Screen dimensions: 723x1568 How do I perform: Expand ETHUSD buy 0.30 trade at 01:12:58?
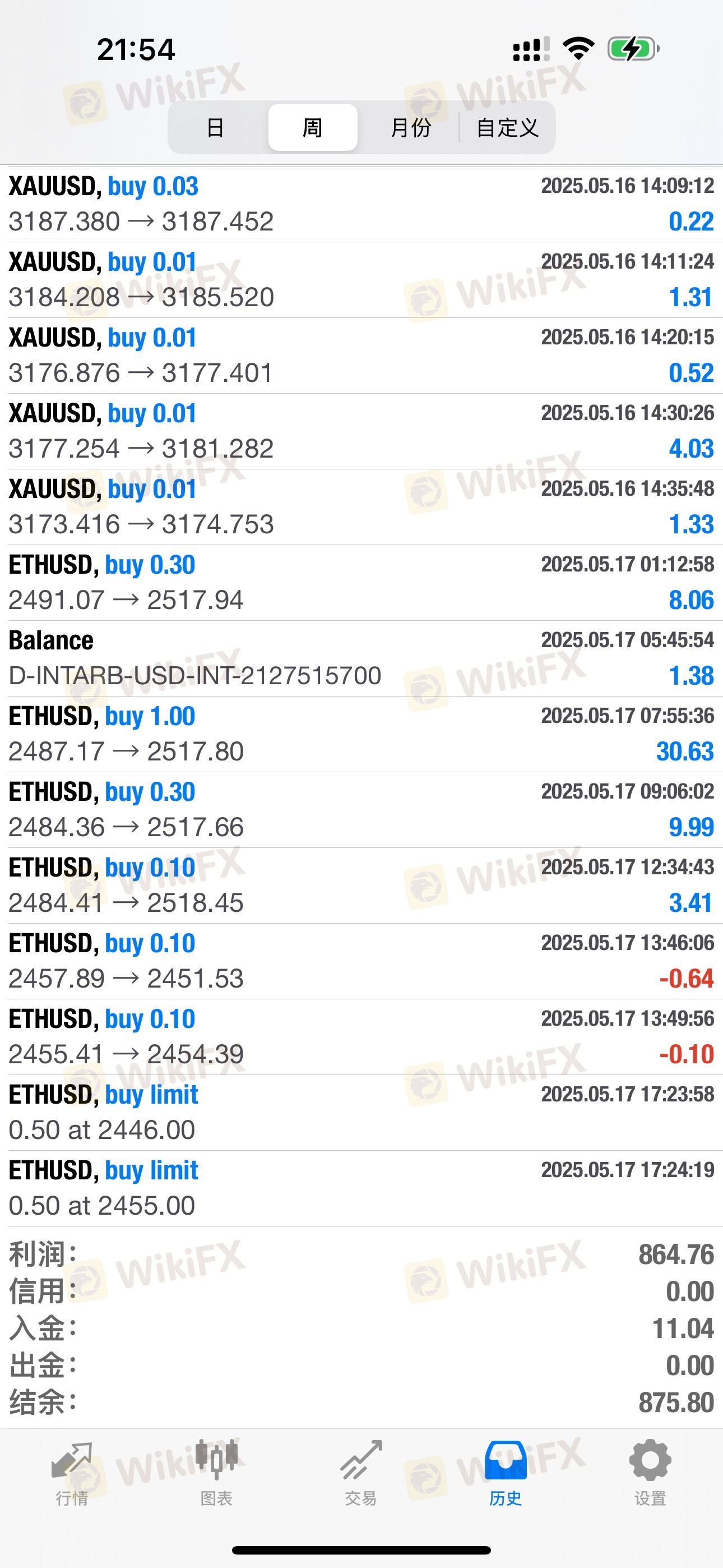[x=361, y=583]
